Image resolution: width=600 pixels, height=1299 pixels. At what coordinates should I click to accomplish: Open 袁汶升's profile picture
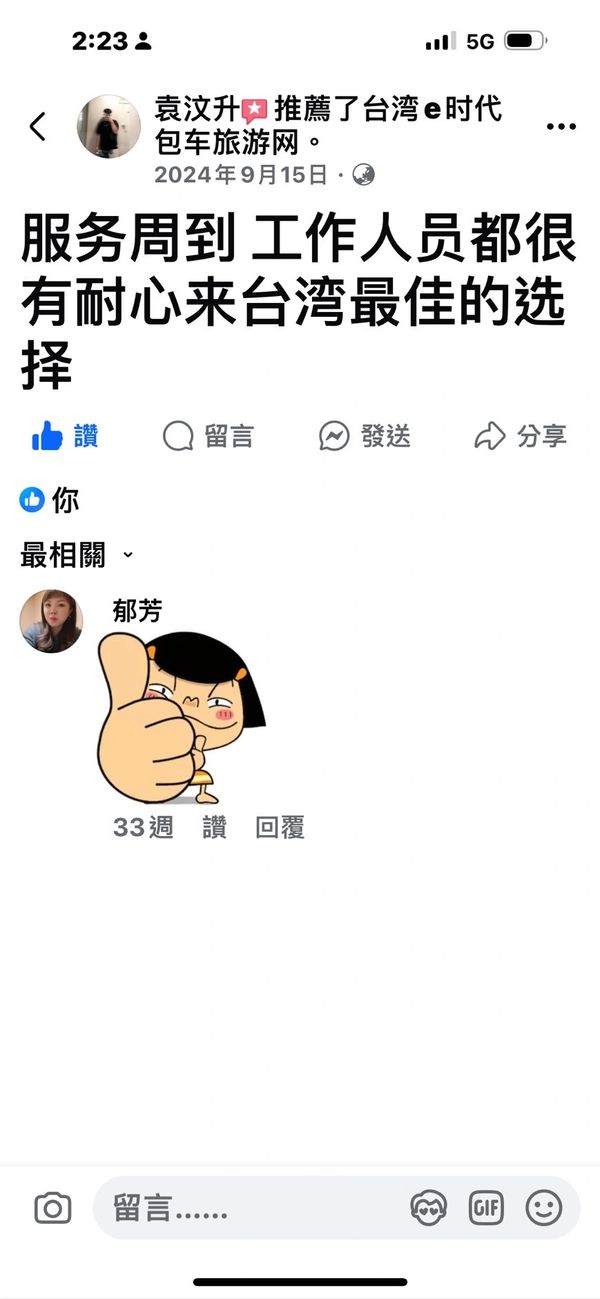[110, 127]
